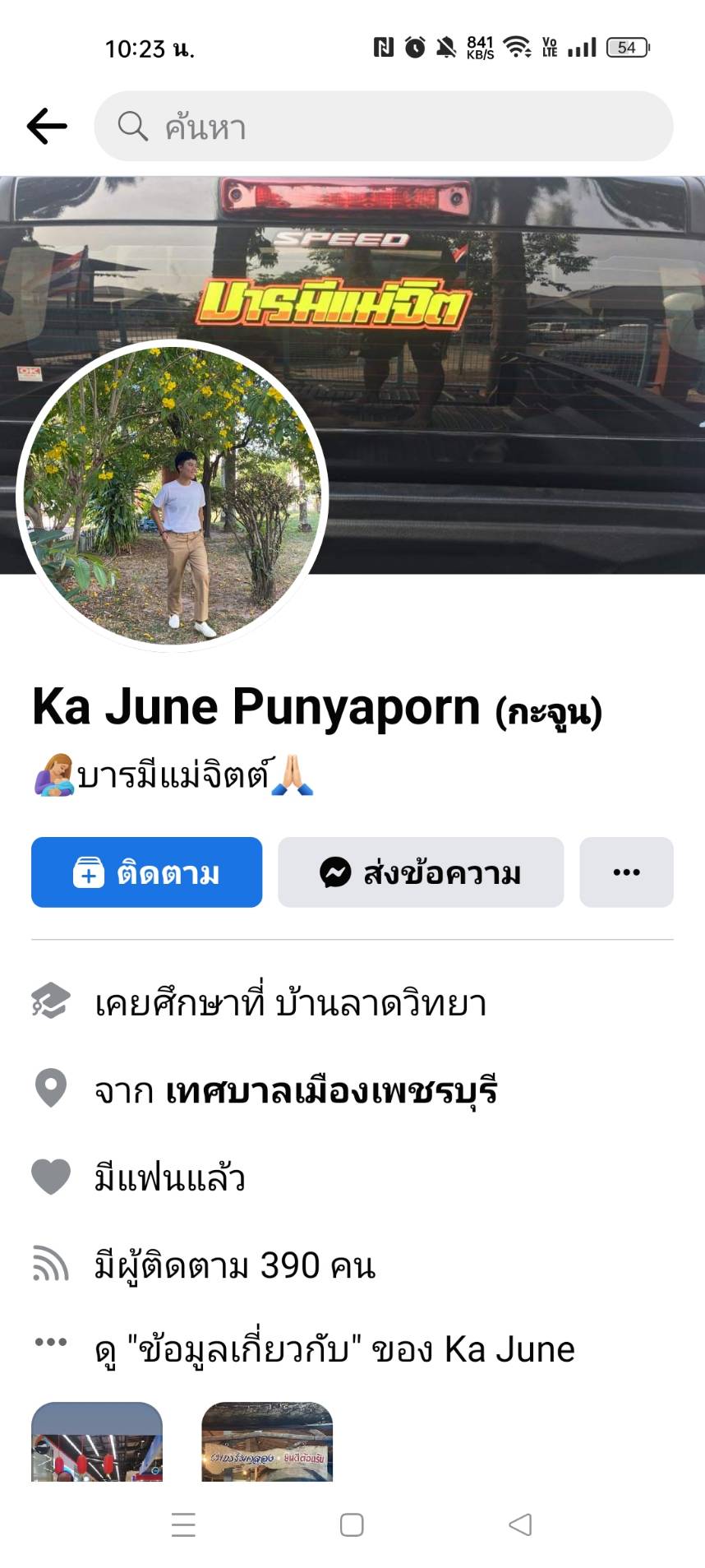Go back using the top arrow
Viewport: 705px width, 1568px height.
pos(47,127)
